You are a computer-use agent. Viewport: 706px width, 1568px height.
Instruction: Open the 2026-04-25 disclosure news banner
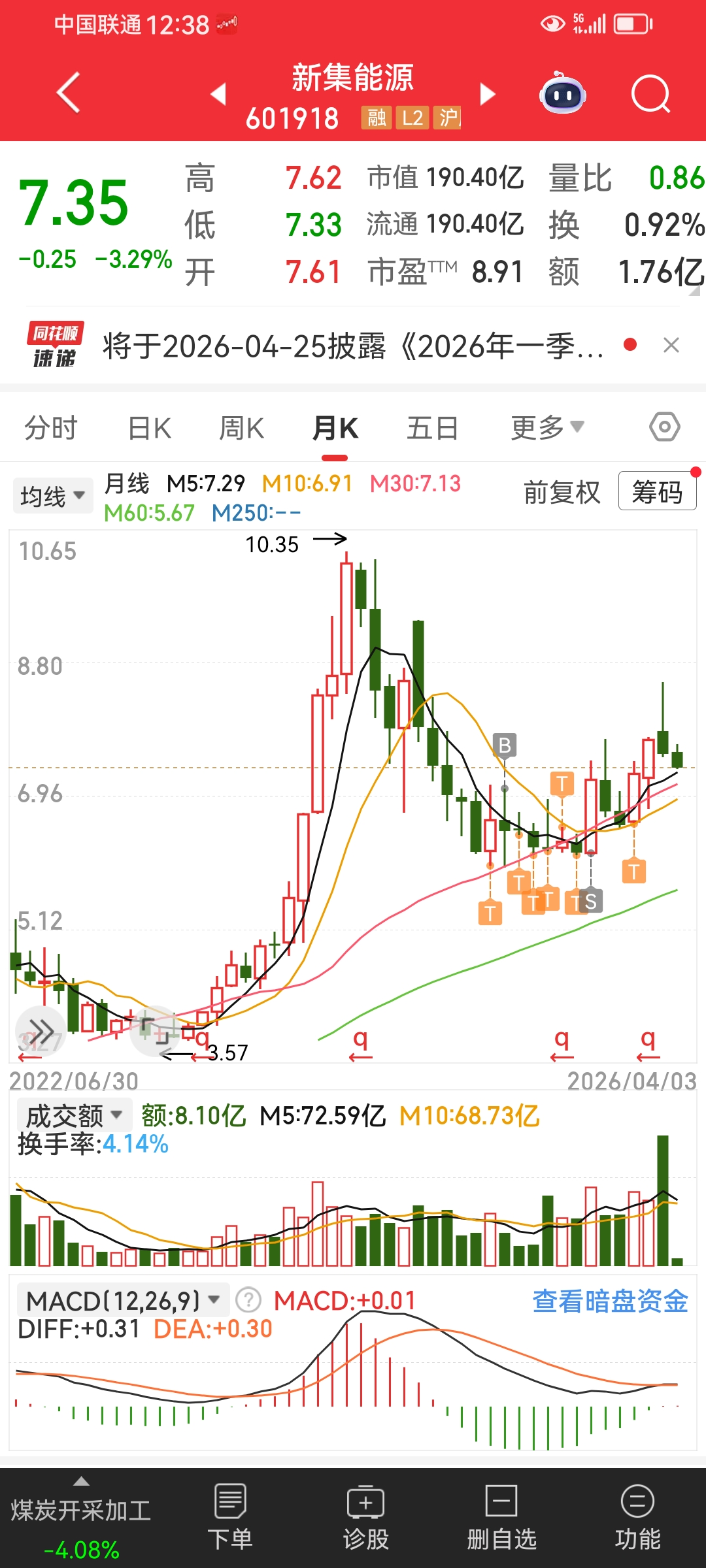pos(353,346)
